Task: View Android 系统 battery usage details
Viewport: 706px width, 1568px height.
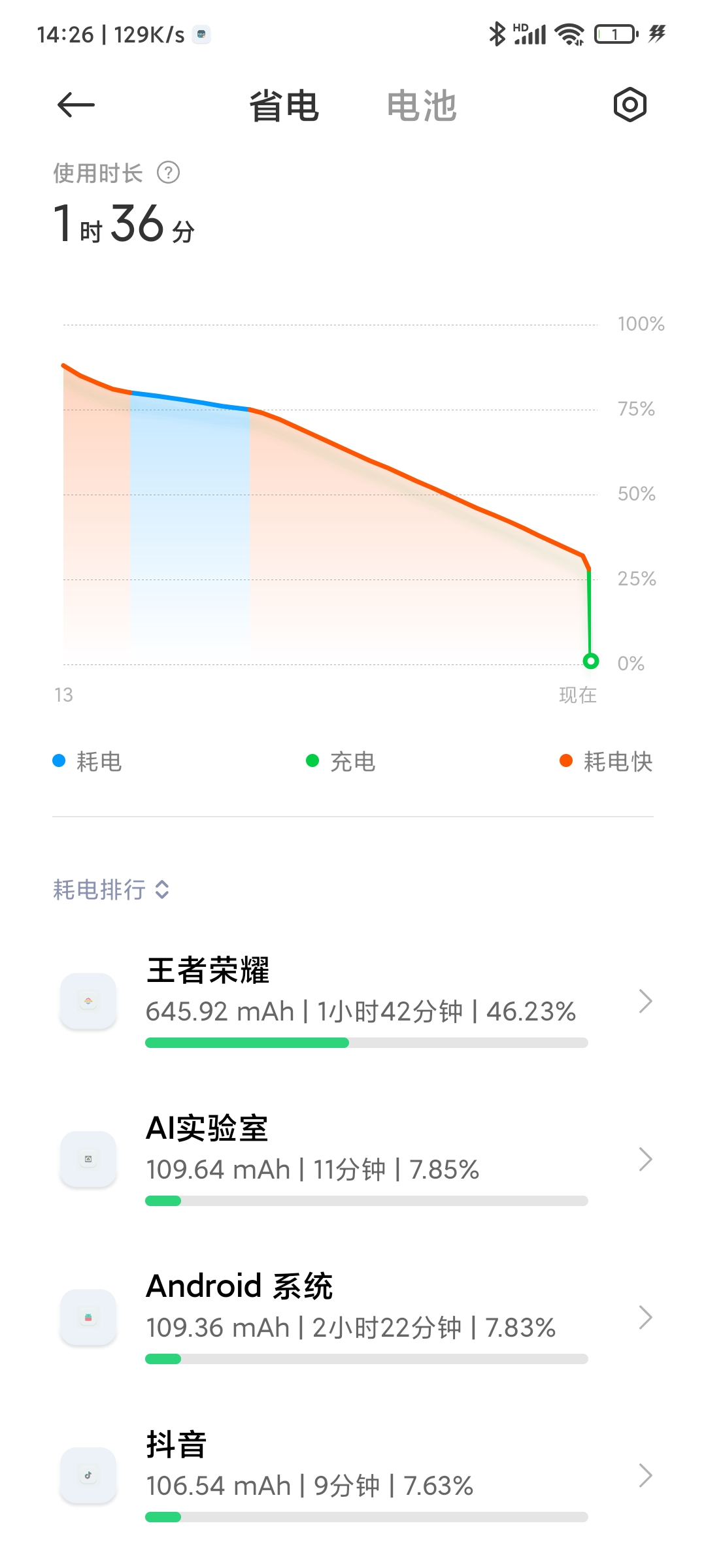Action: click(353, 1317)
